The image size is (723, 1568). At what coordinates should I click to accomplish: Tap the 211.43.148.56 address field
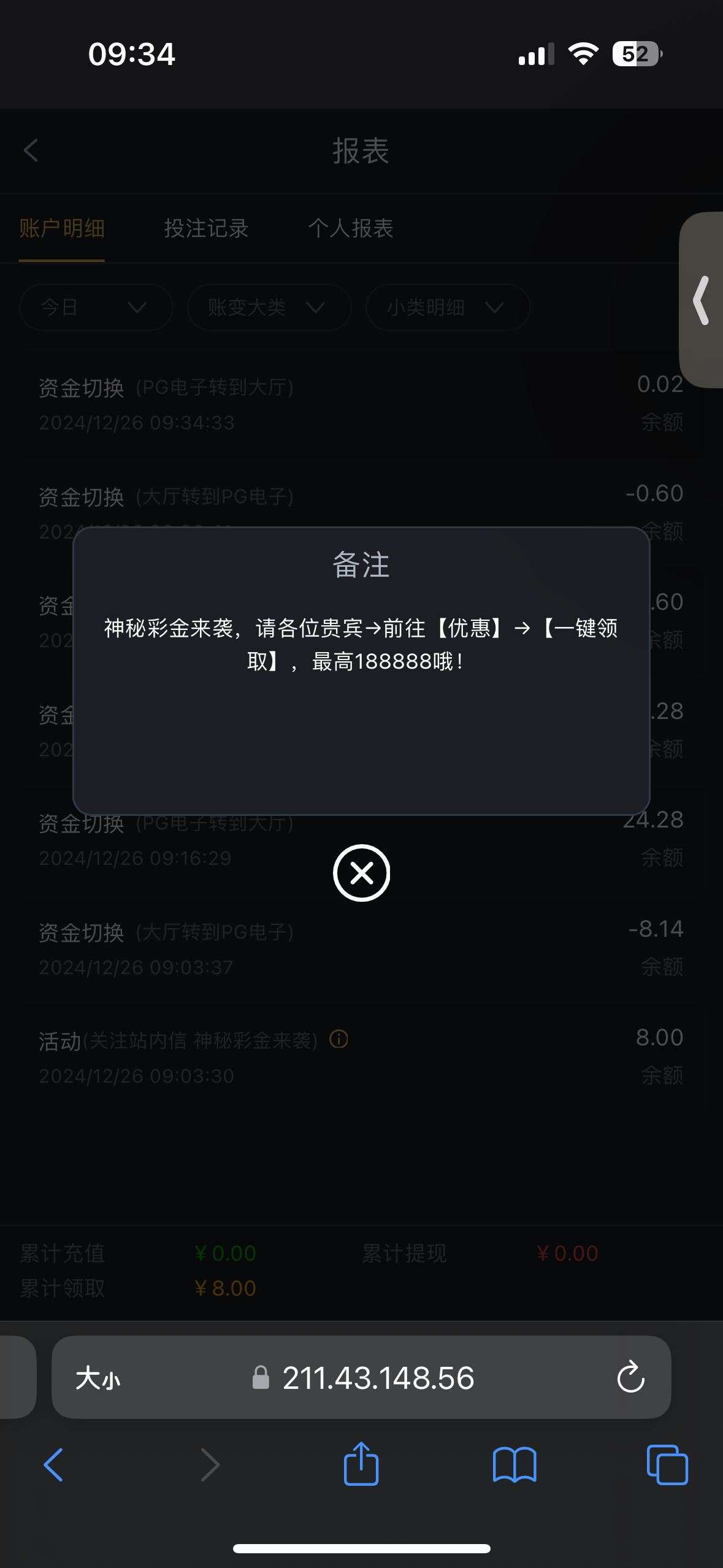pyautogui.click(x=377, y=1378)
